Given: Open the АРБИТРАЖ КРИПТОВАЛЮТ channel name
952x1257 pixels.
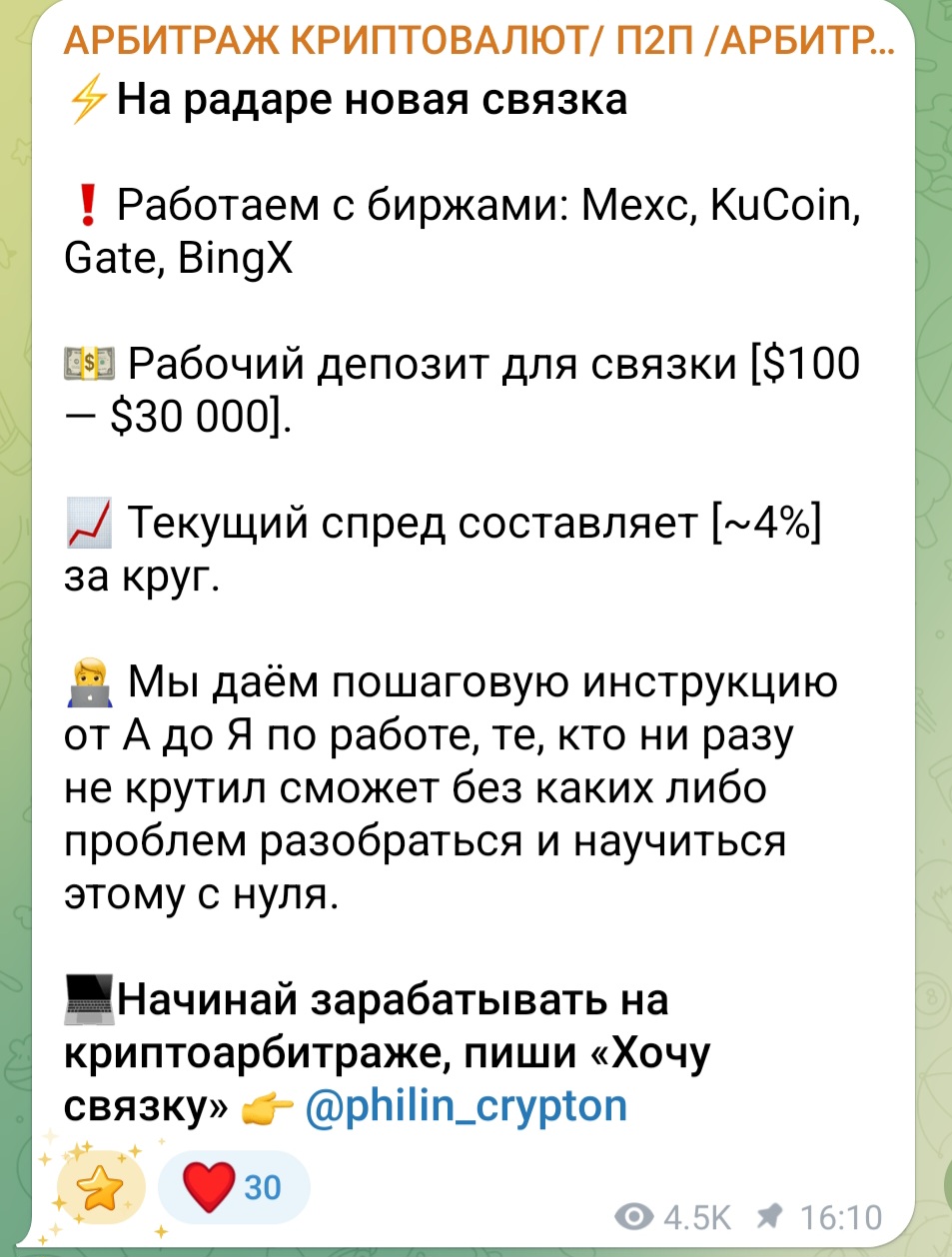Looking at the screenshot, I should pyautogui.click(x=474, y=41).
